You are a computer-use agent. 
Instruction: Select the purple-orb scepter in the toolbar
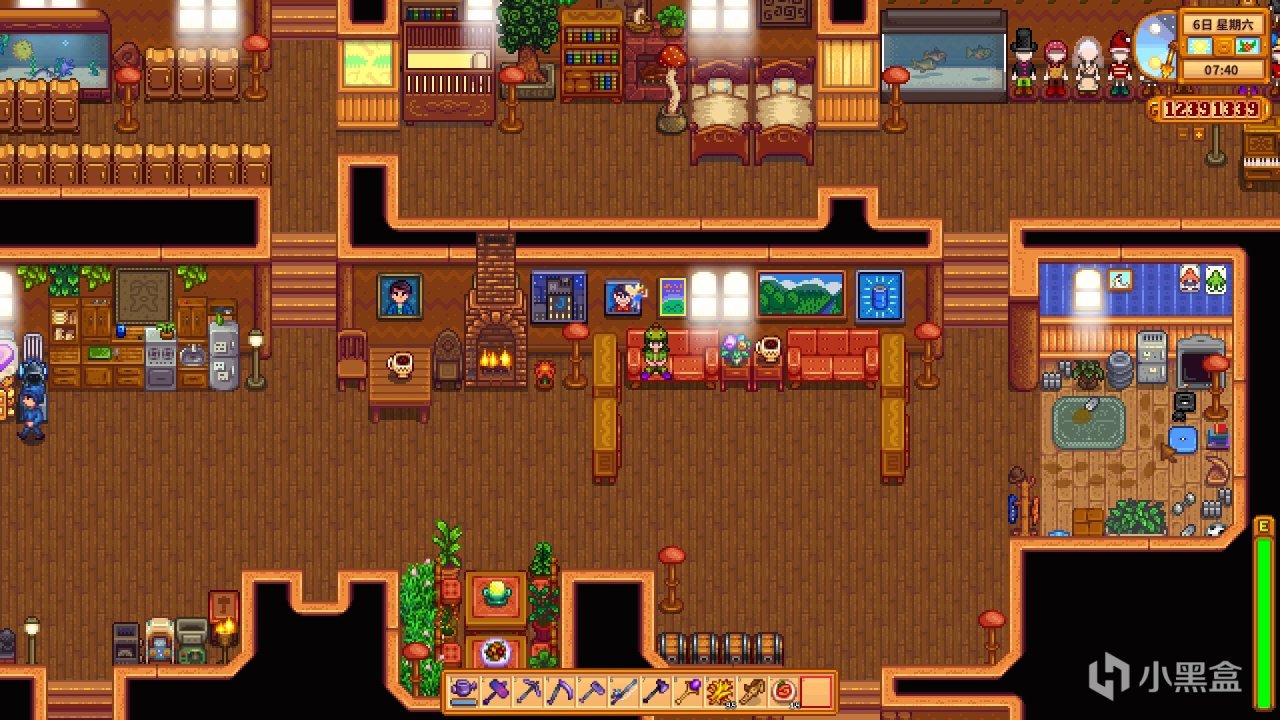click(688, 691)
